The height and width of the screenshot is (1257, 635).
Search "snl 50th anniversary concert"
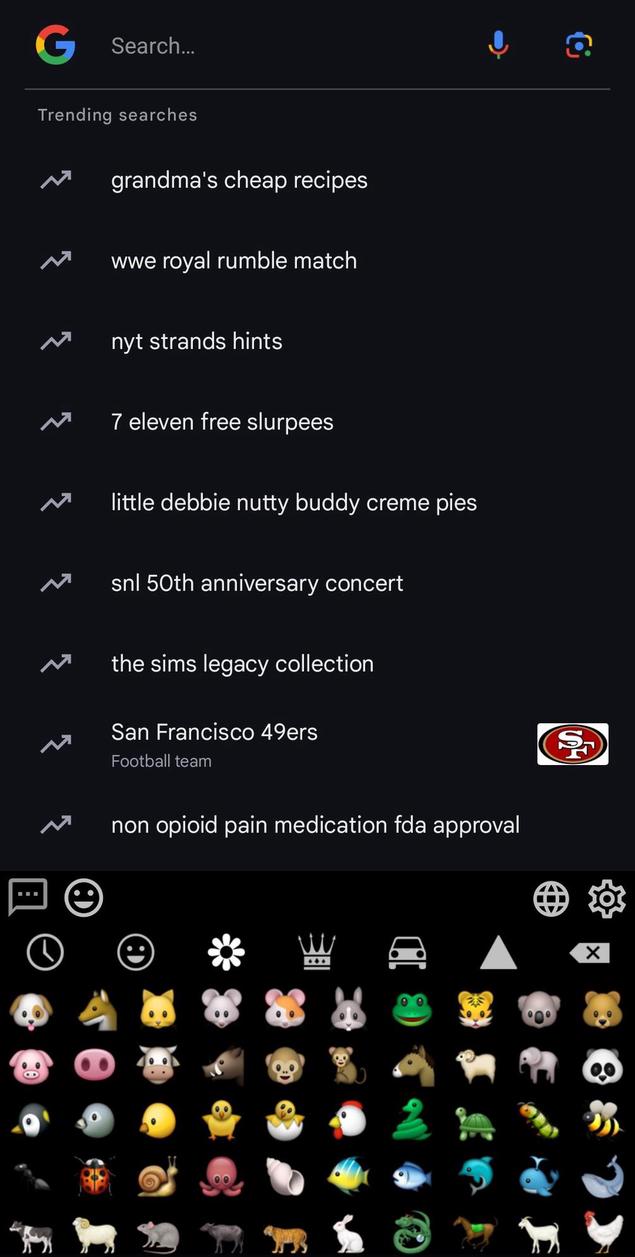[257, 584]
